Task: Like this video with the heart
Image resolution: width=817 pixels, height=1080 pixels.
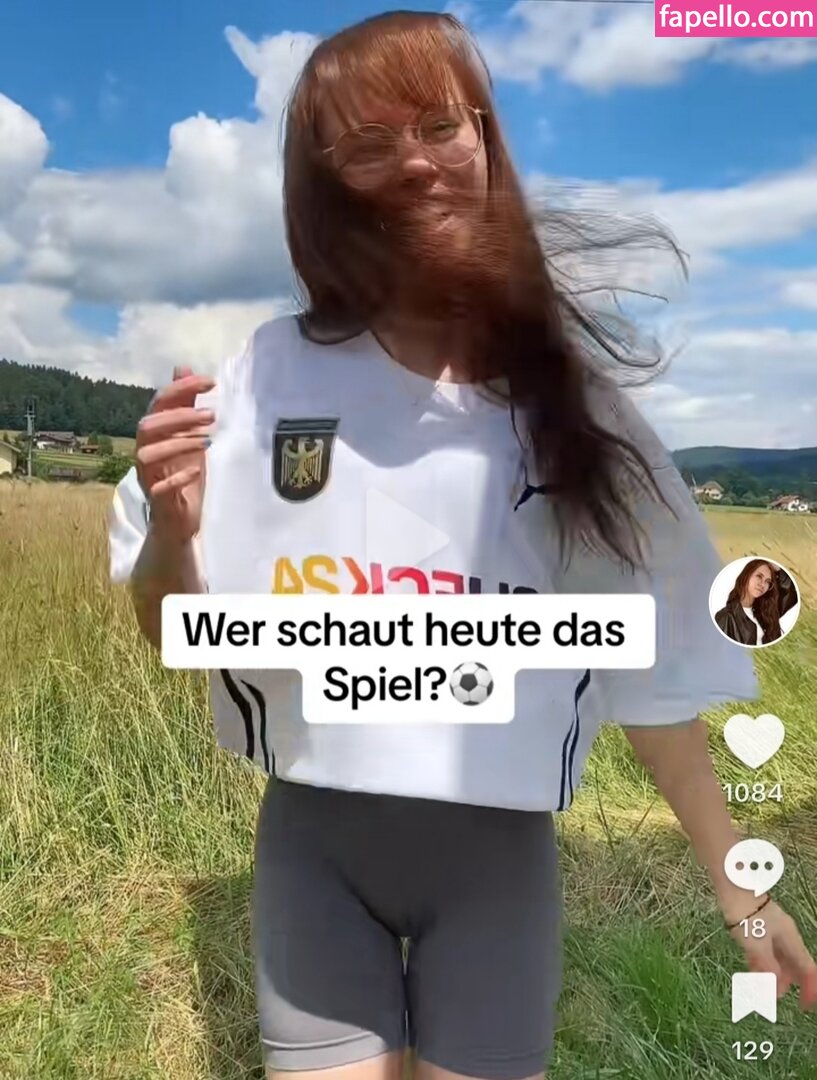Action: pos(753,741)
